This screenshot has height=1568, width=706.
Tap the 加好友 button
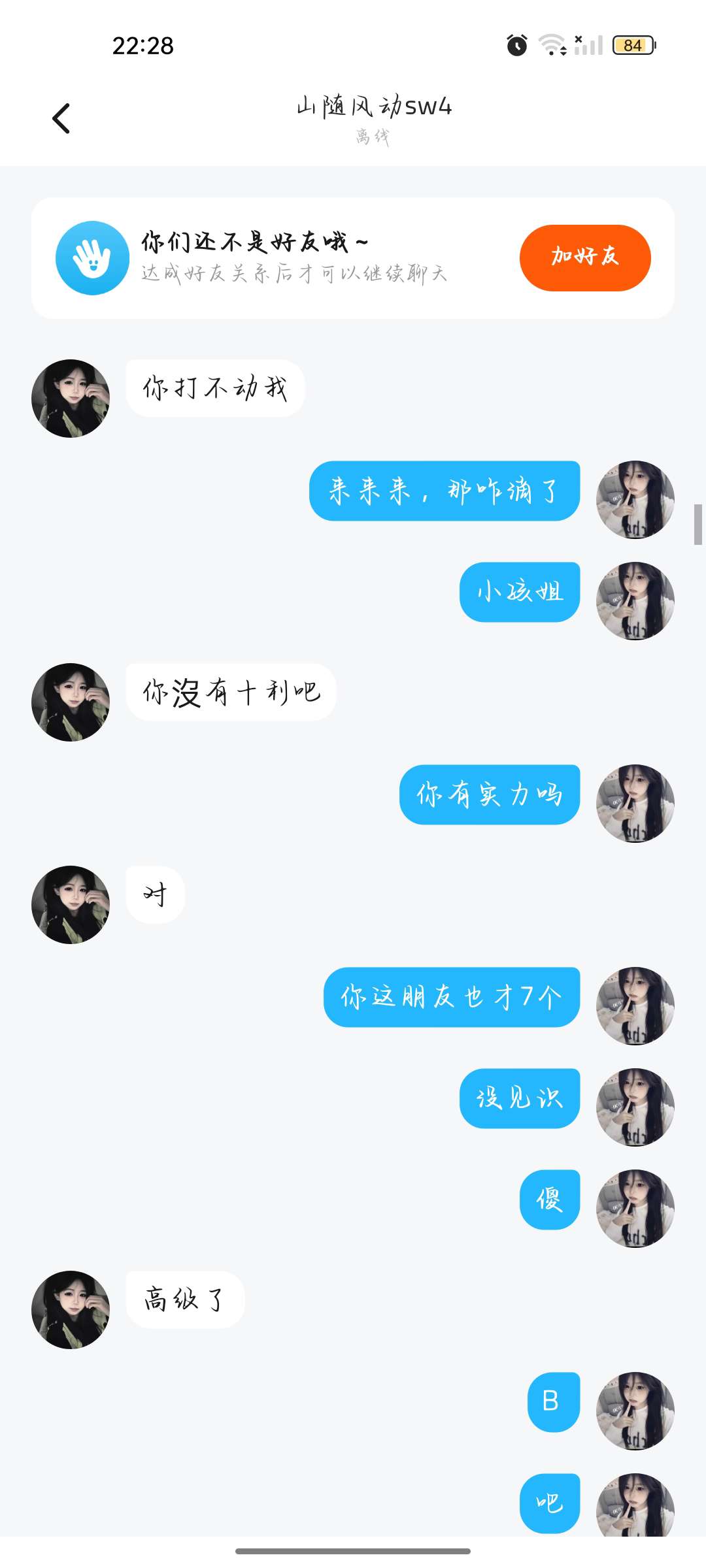pos(585,258)
